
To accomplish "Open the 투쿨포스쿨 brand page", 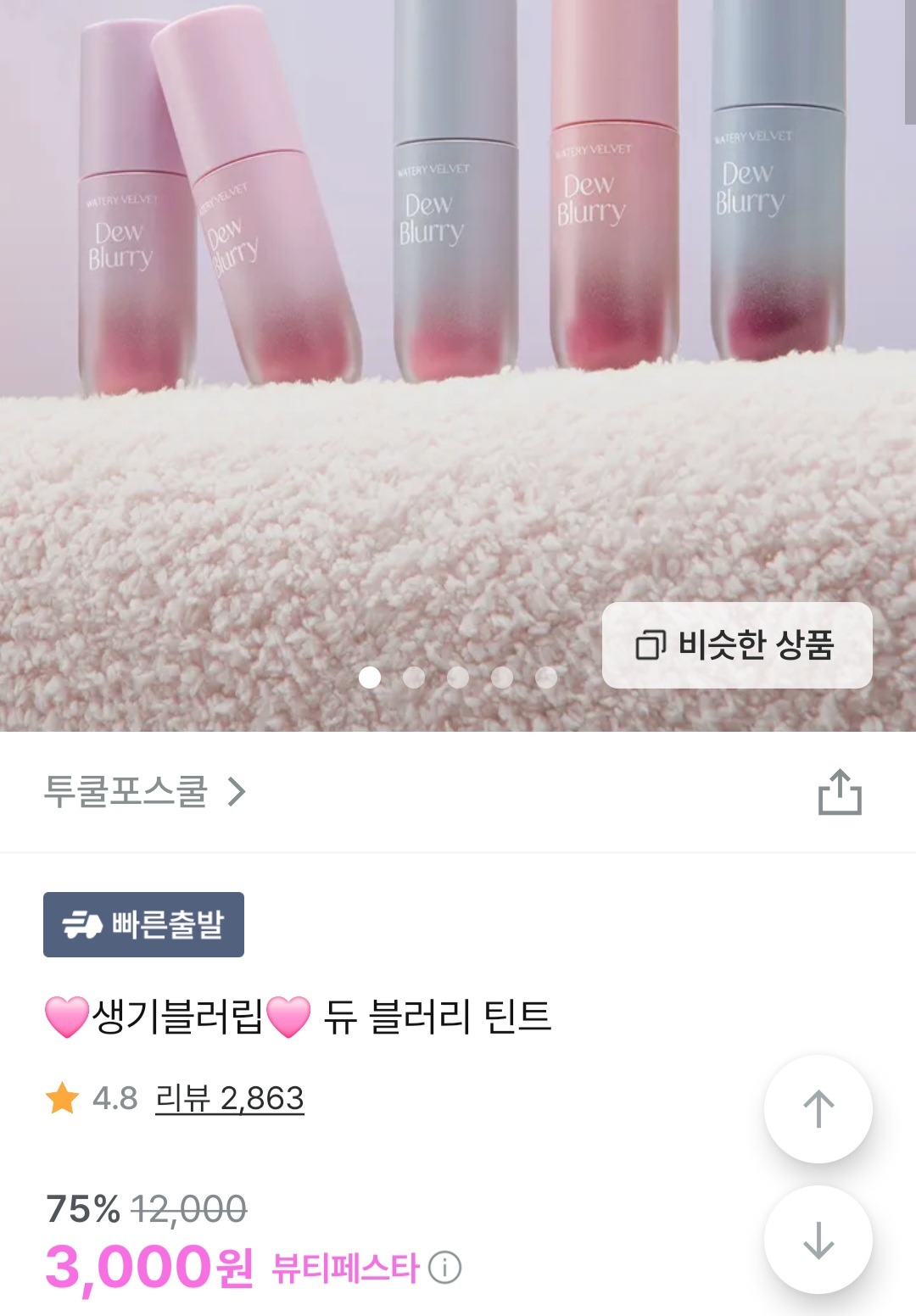I will (144, 792).
